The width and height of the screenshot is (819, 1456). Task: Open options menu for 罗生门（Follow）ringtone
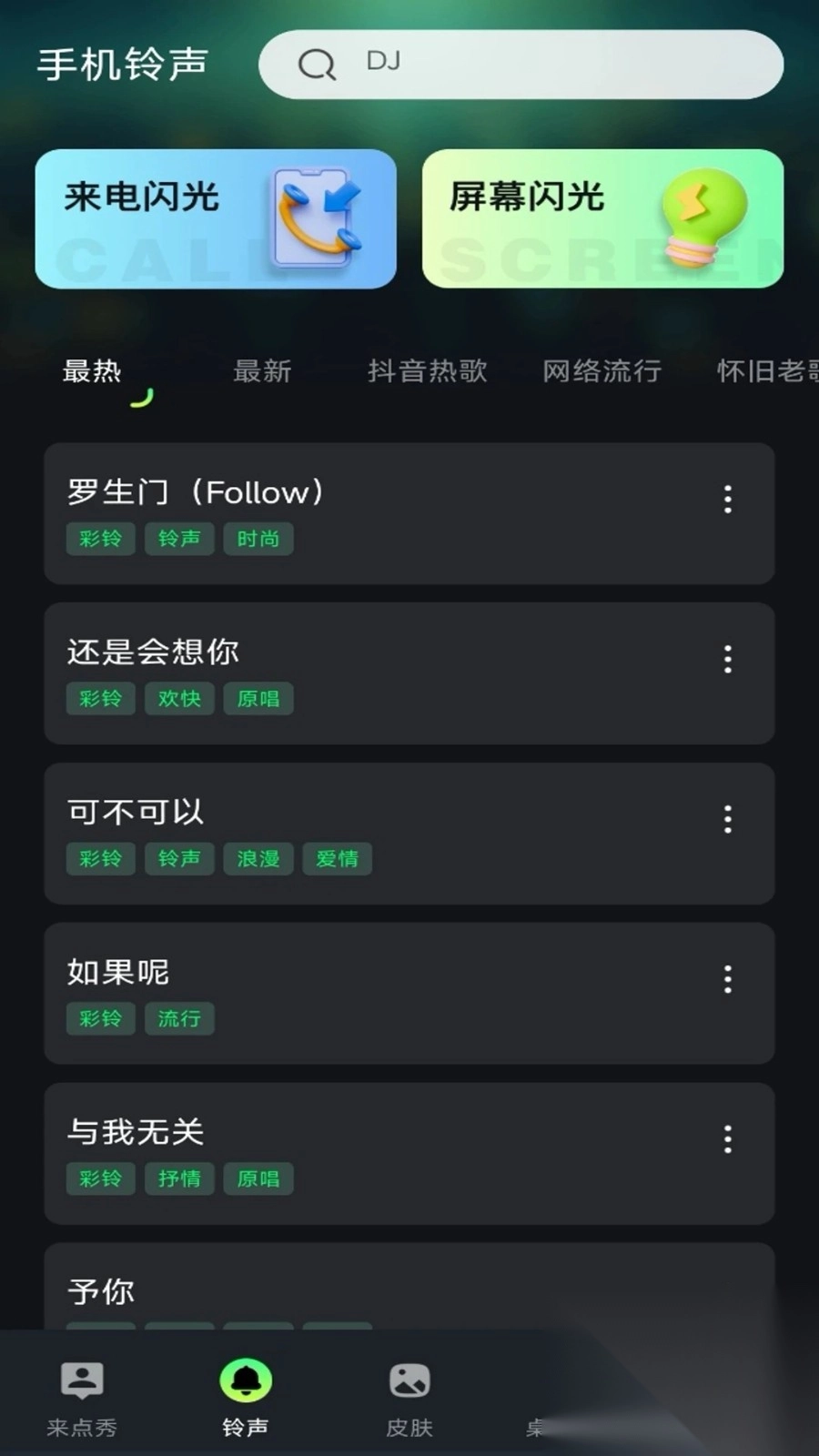[727, 500]
